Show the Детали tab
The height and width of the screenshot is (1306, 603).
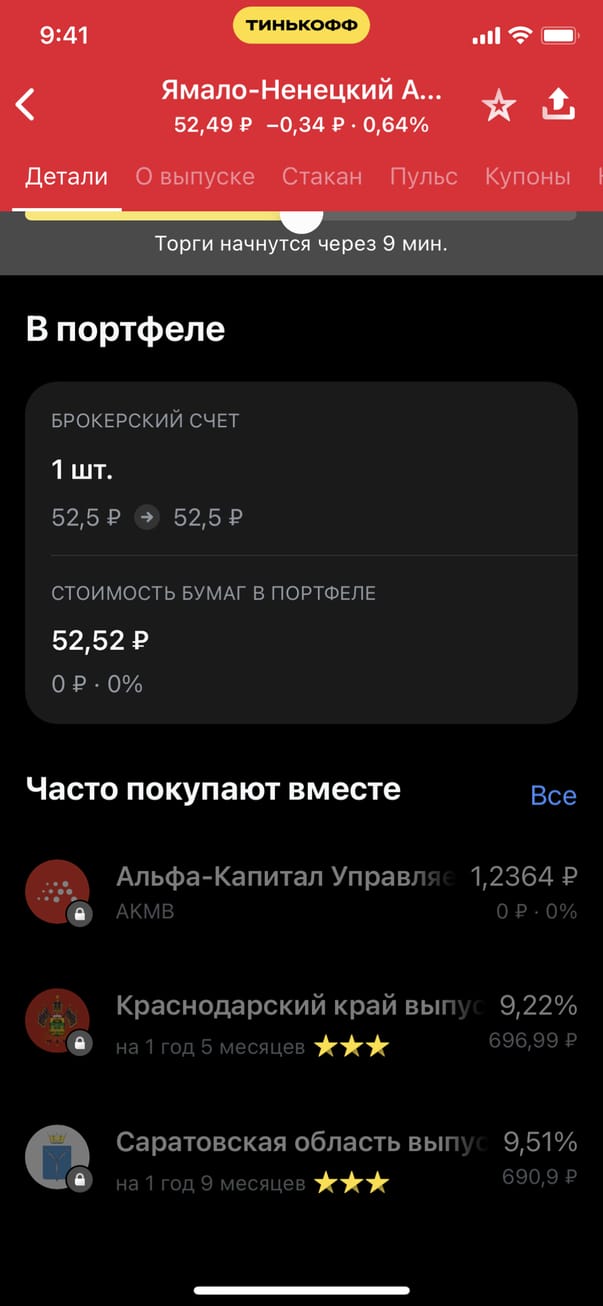[66, 177]
